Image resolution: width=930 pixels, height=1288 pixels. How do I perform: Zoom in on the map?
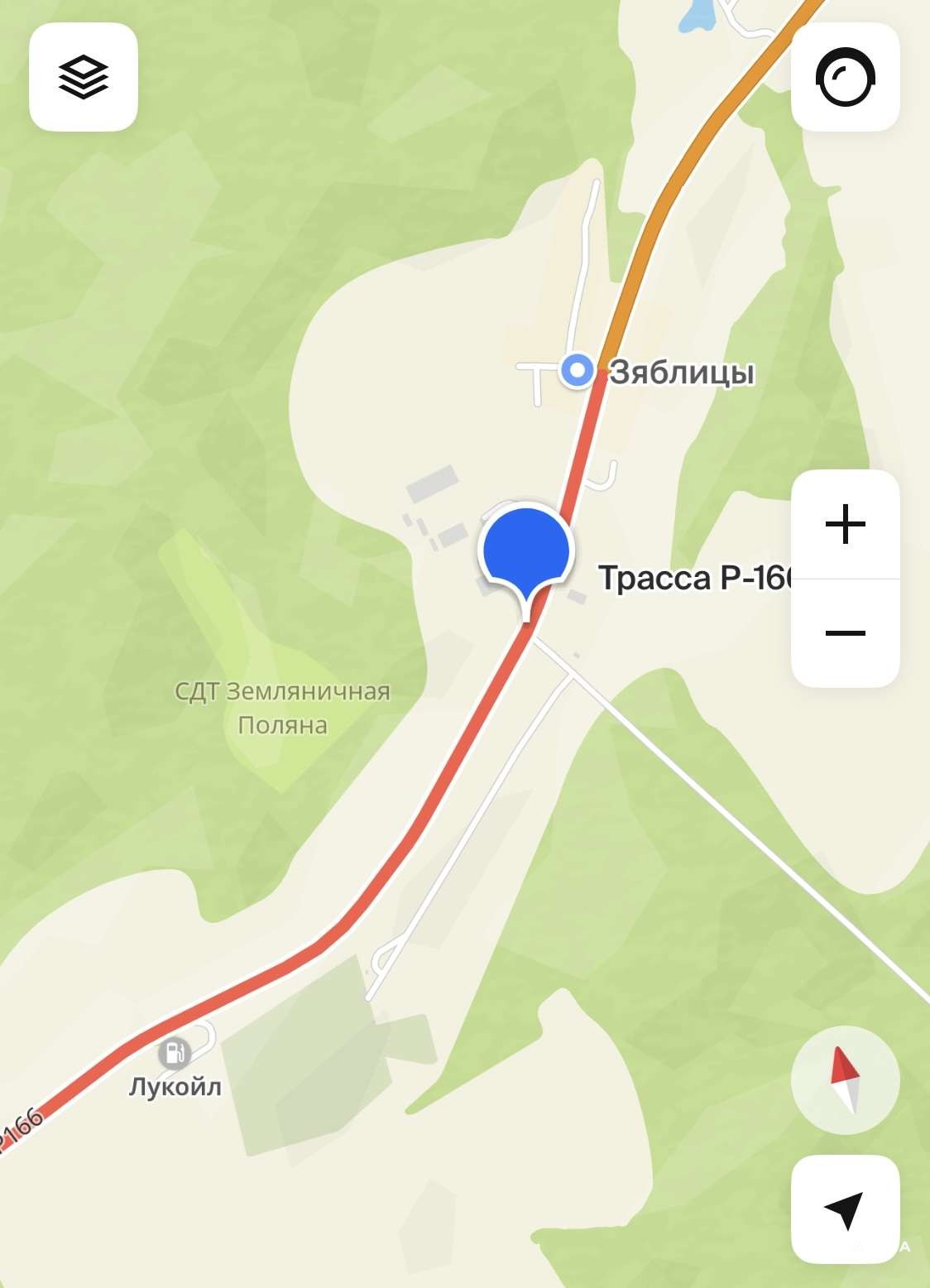point(845,525)
